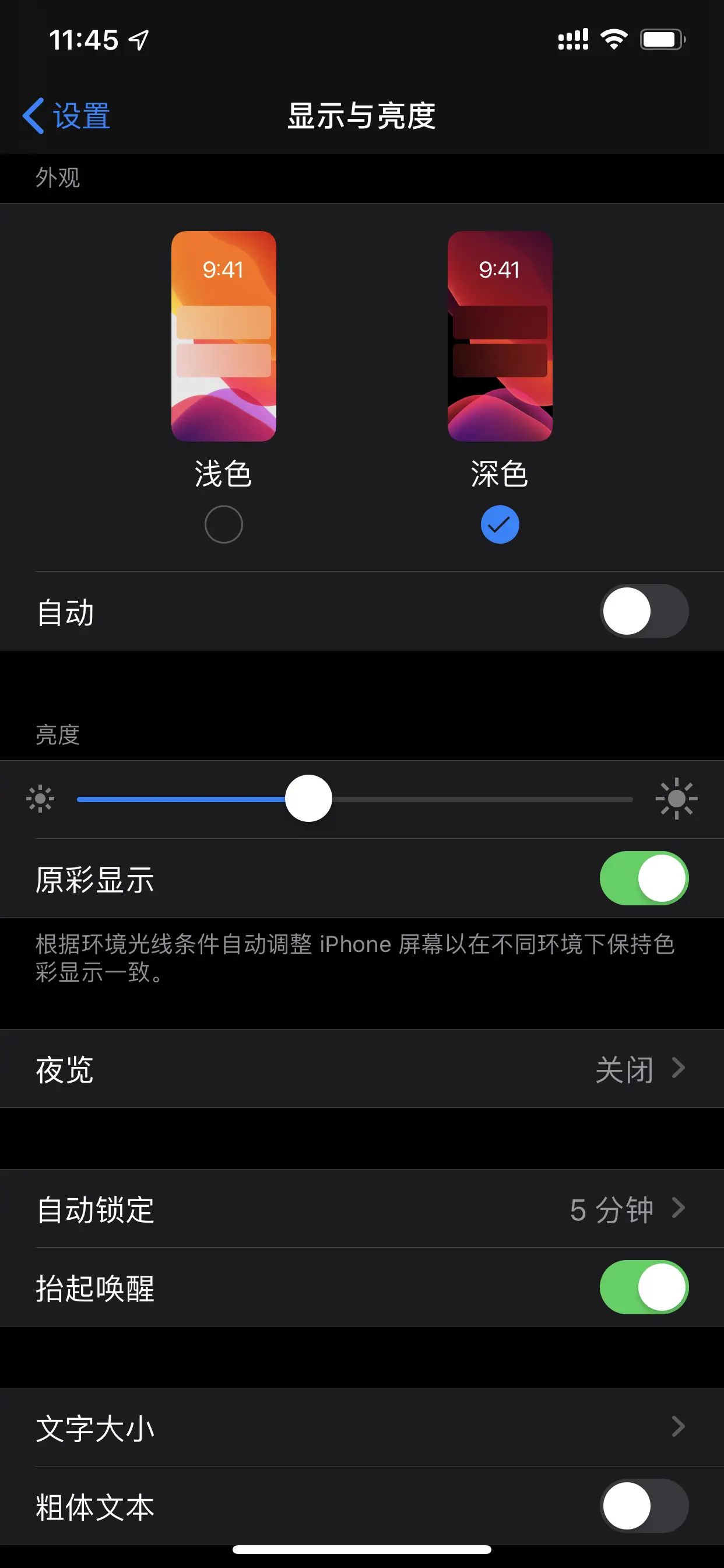Tap the blue checkmark under 深色

499,524
